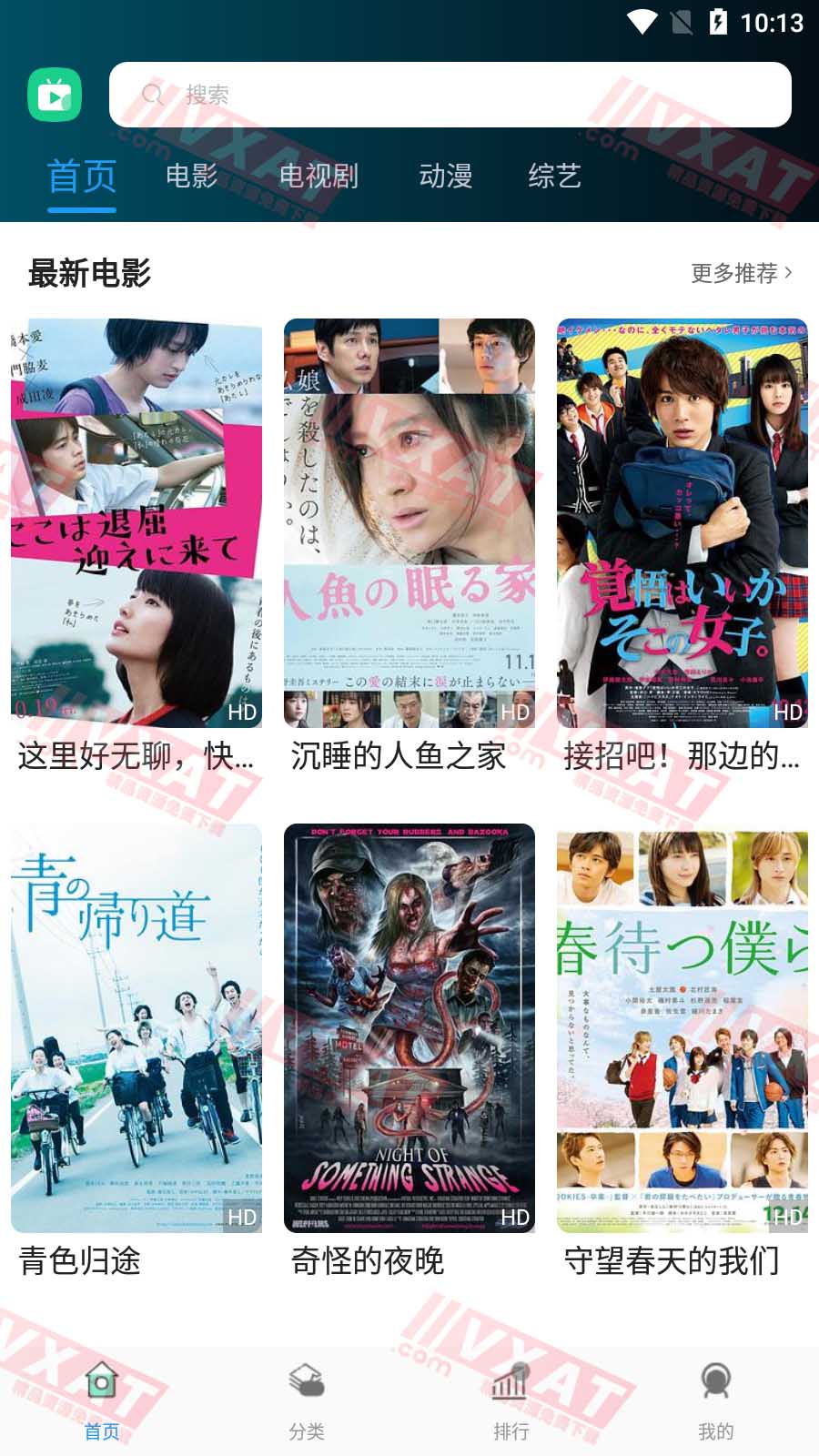Switch to the 我的 tab

(716, 1401)
